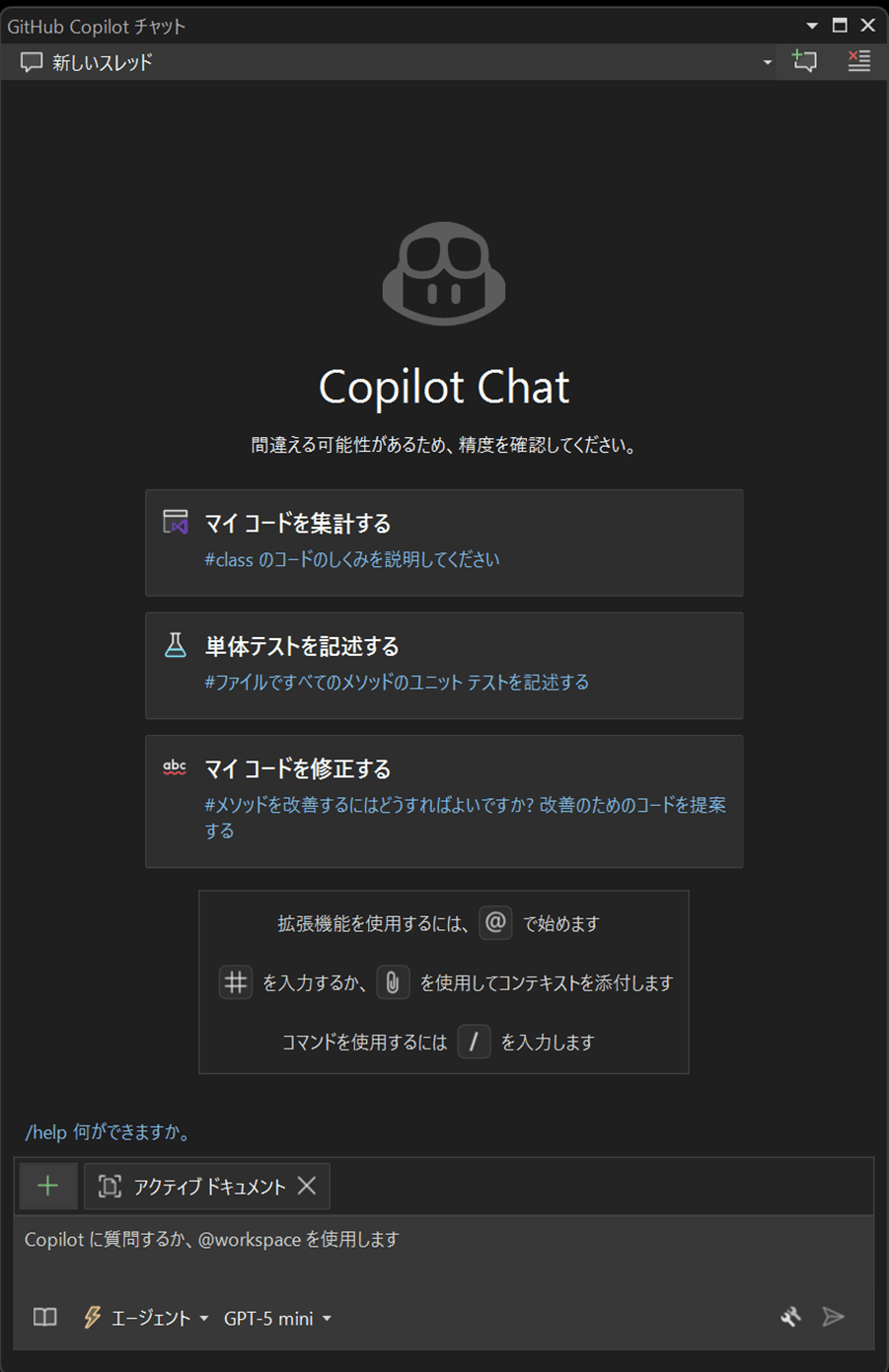Open the tools selection wrench icon

tap(790, 1317)
